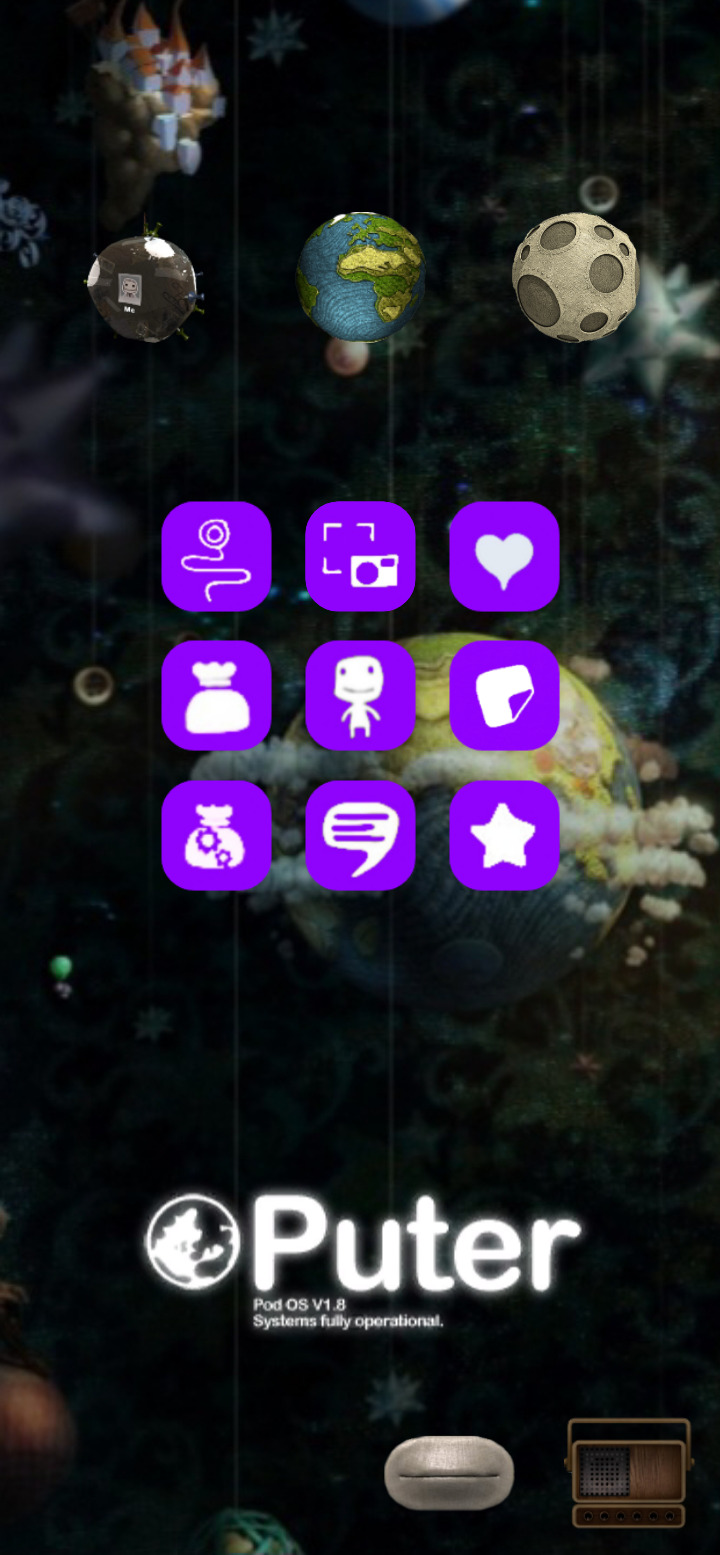
Task: Open the yarn thread icon app
Action: [x=216, y=556]
